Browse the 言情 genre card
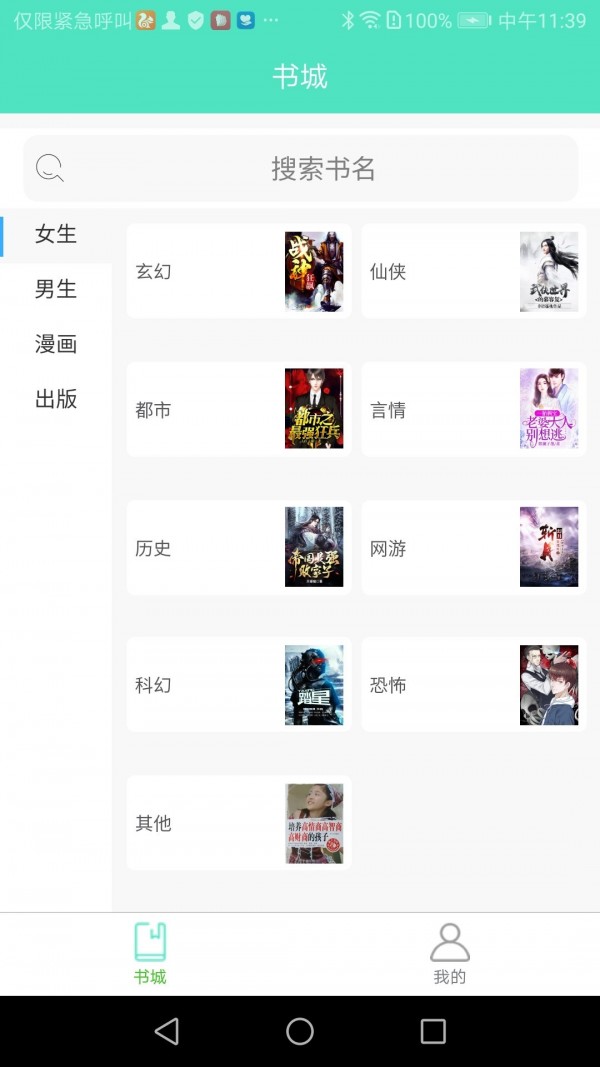The height and width of the screenshot is (1067, 600). (473, 409)
